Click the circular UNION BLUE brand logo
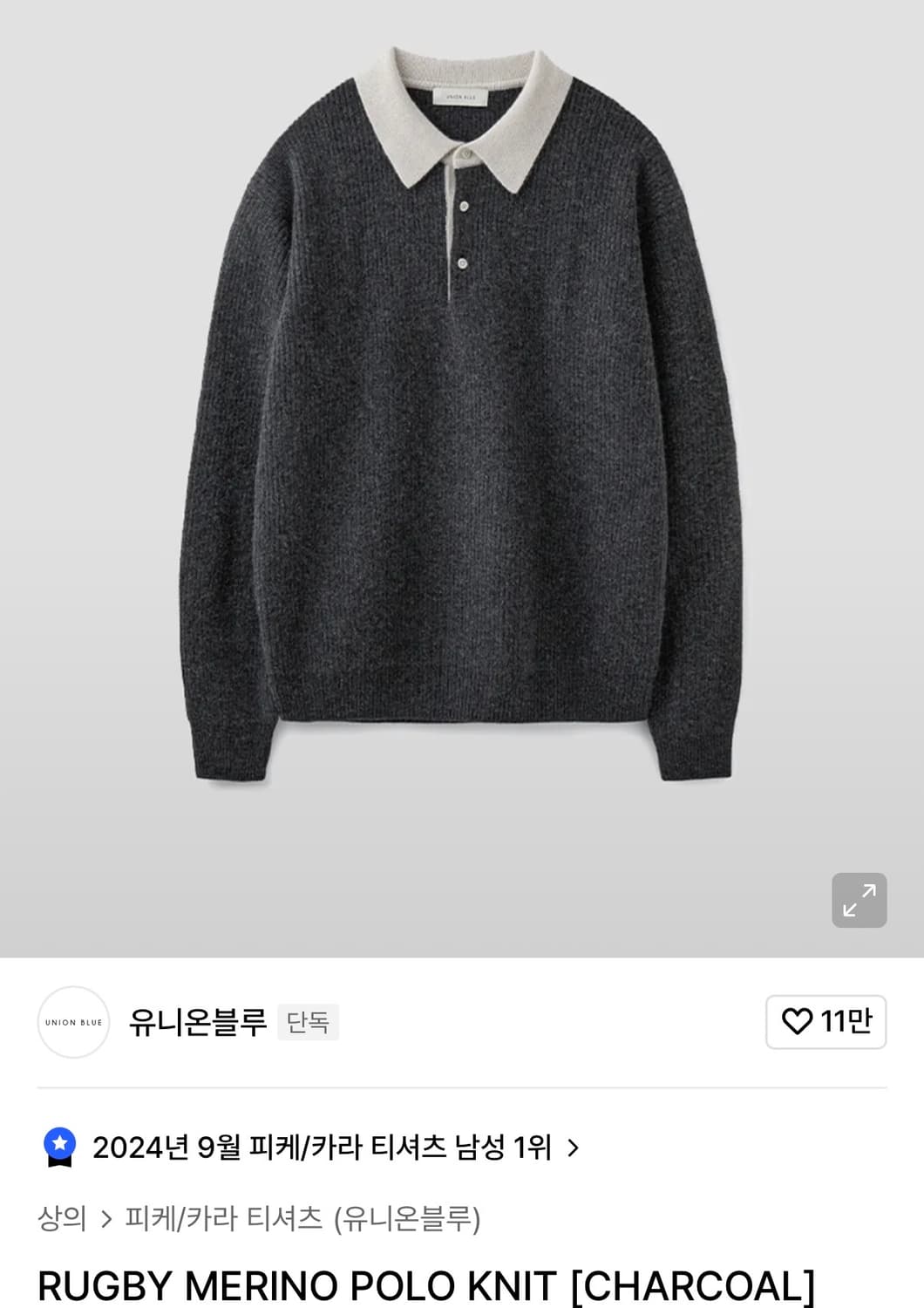Viewport: 924px width, 1308px height. pos(73,1022)
